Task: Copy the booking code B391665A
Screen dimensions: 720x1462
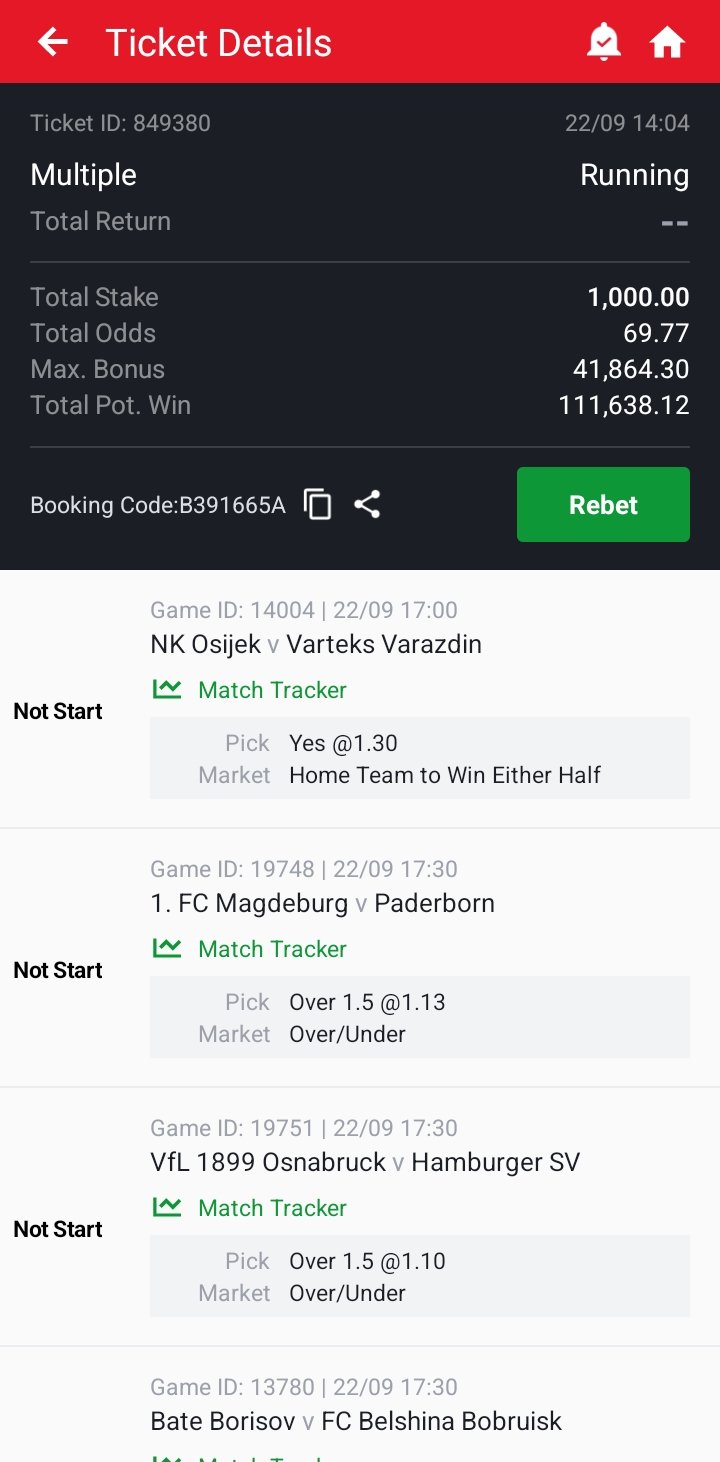Action: click(x=318, y=505)
